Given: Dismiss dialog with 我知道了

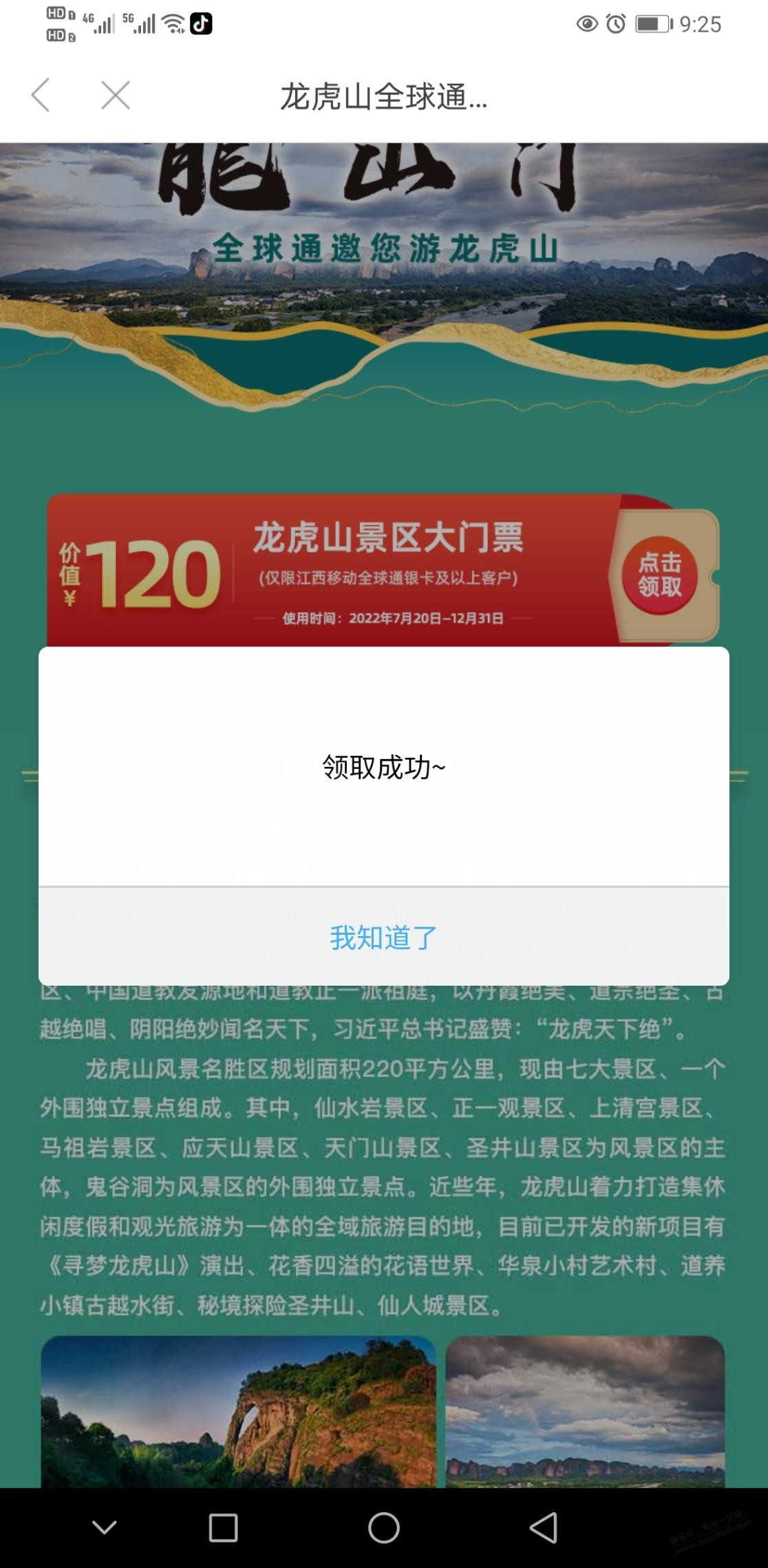Looking at the screenshot, I should (x=383, y=937).
